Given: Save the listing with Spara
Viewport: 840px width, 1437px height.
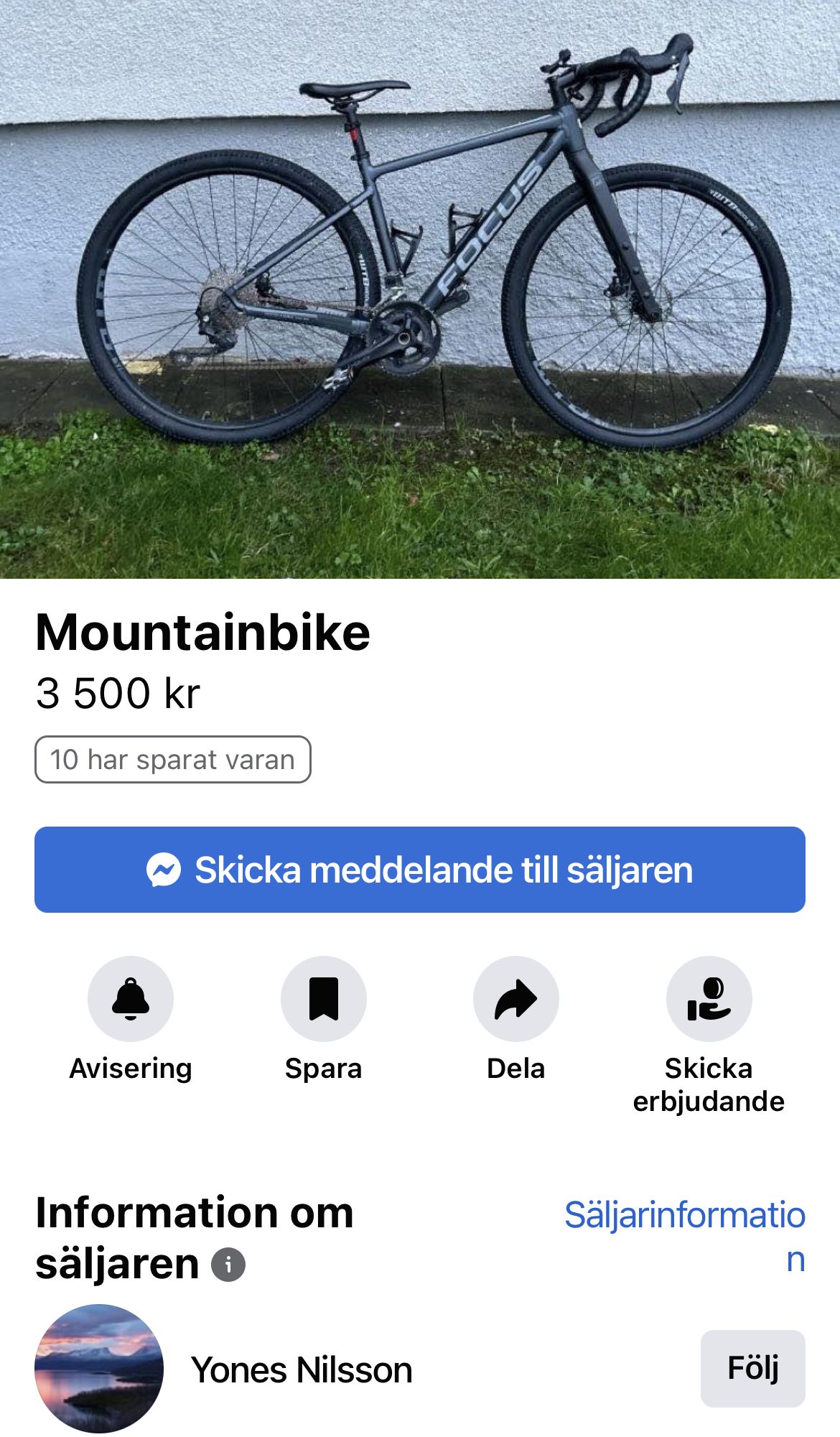Looking at the screenshot, I should [x=324, y=999].
